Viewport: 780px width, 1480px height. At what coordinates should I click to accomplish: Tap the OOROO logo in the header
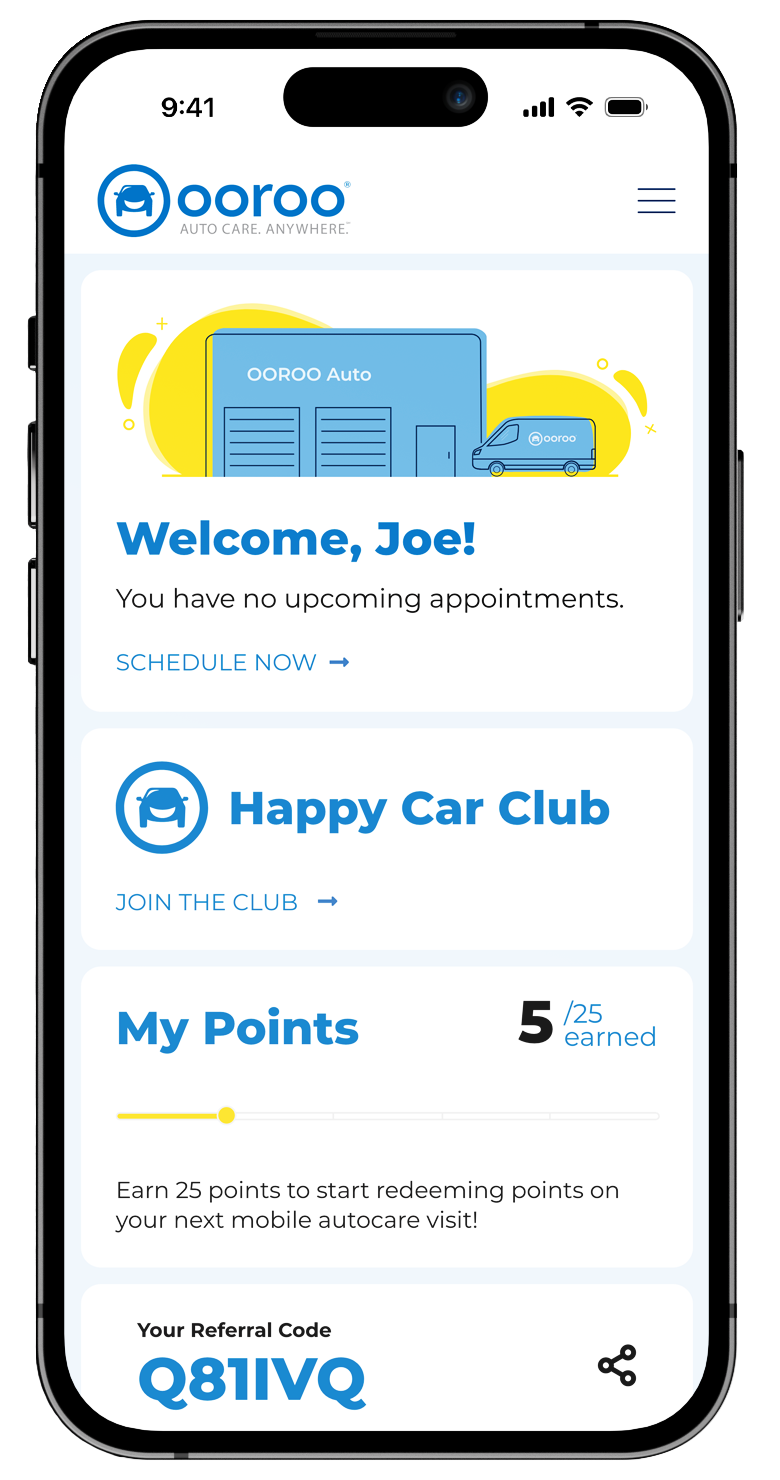[x=224, y=200]
